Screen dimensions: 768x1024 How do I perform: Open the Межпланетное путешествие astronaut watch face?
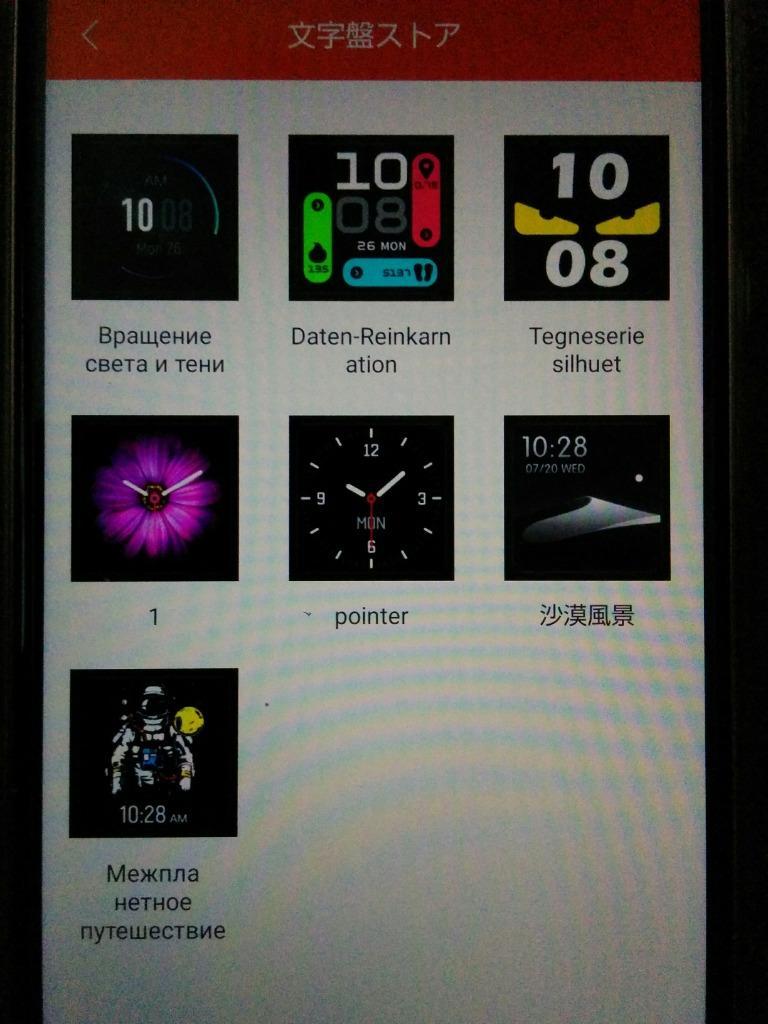[153, 752]
